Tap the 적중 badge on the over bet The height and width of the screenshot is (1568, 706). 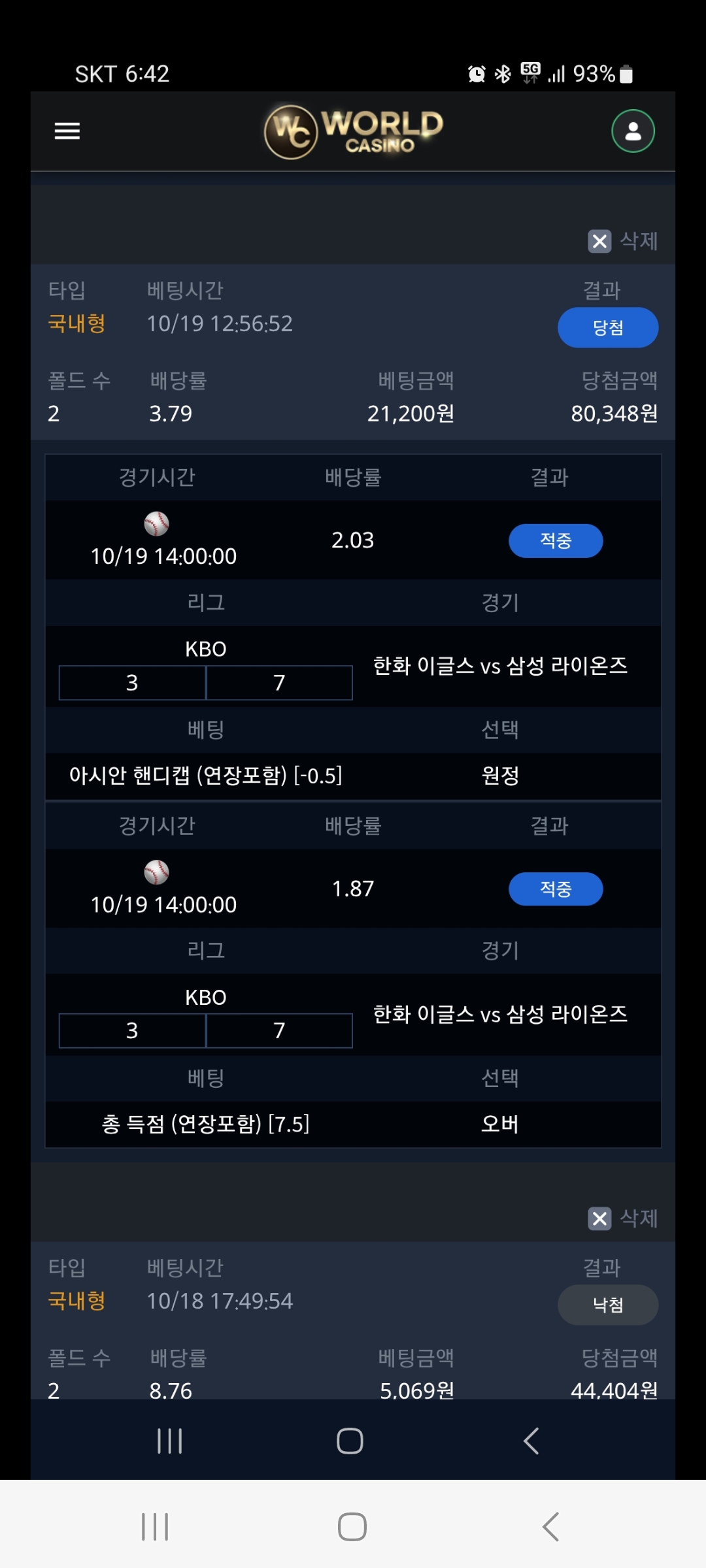(x=556, y=889)
